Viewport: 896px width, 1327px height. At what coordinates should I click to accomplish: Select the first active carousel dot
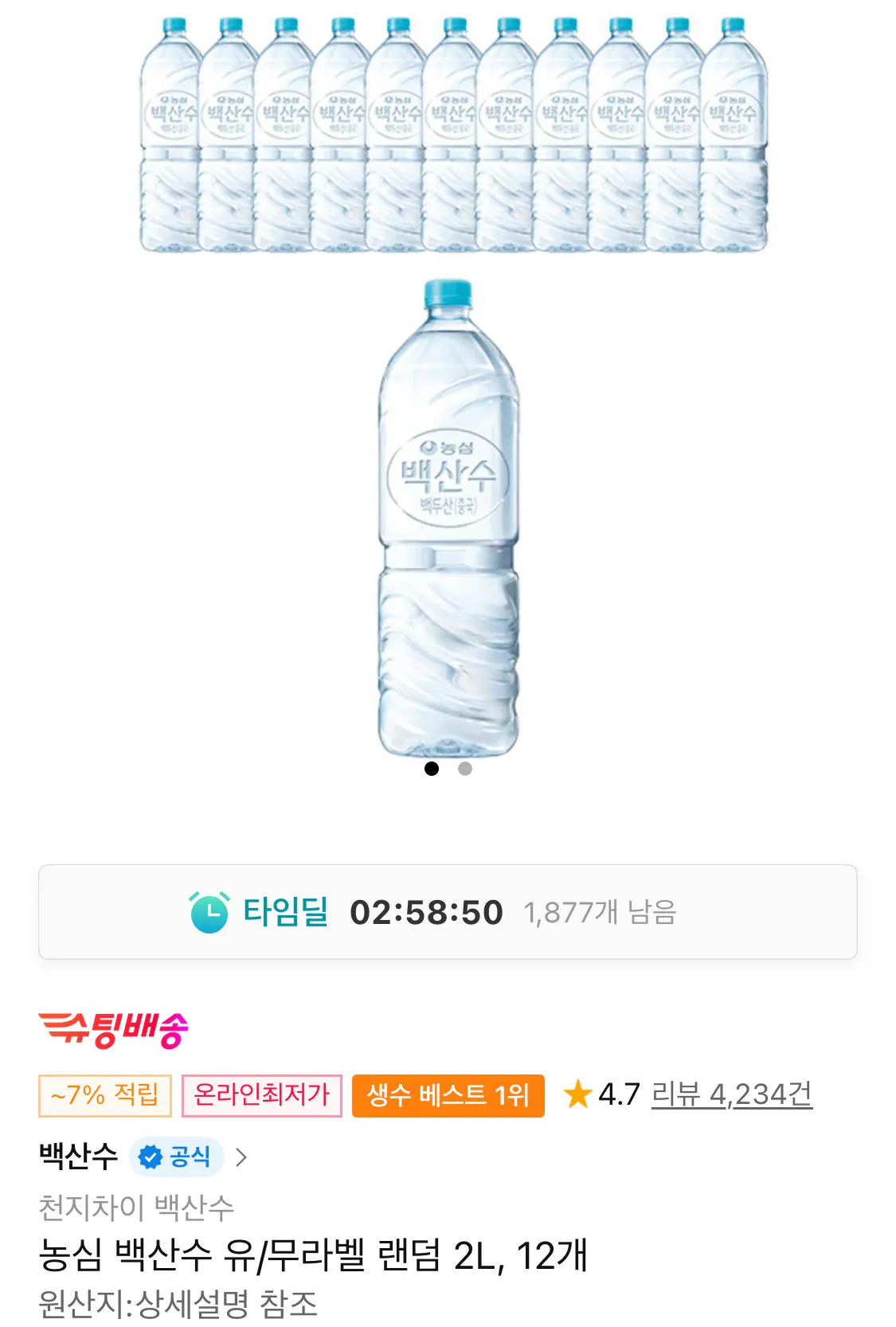(433, 767)
